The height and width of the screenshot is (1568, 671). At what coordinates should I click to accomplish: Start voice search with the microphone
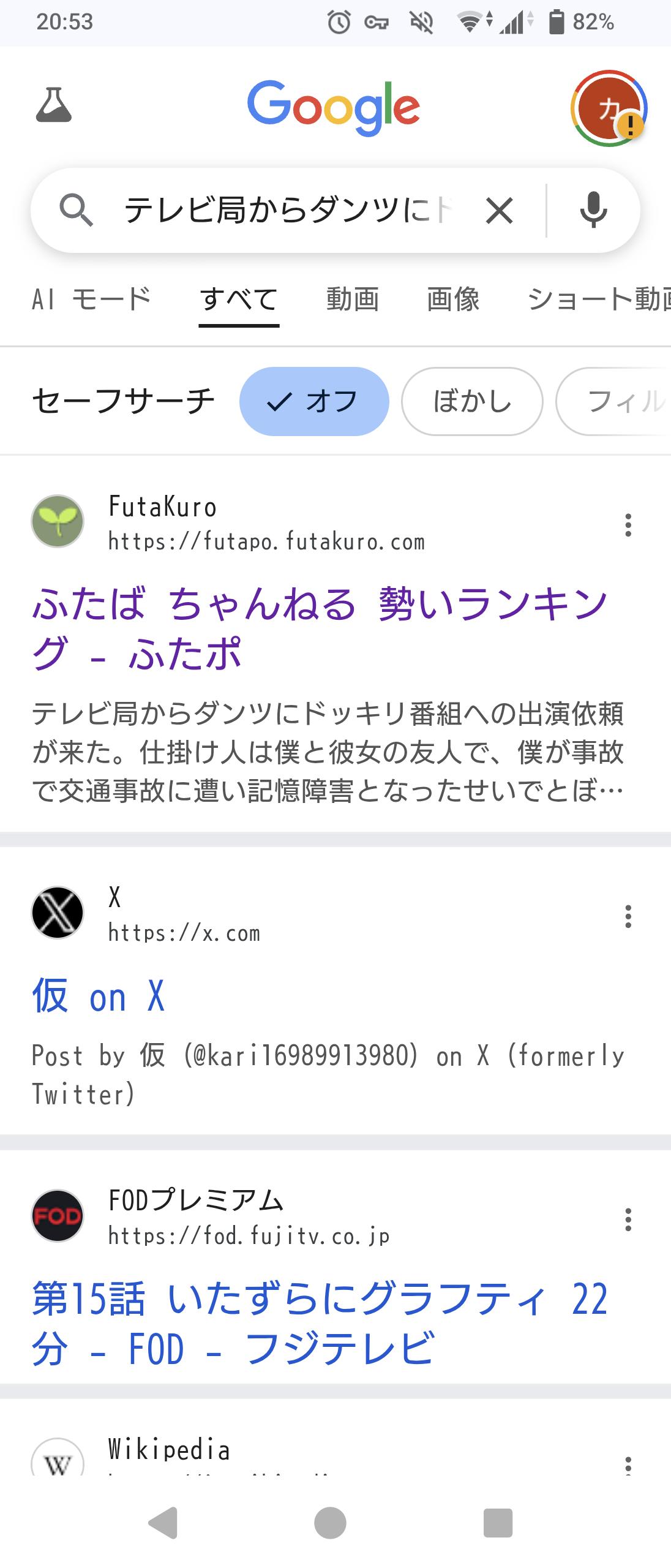coord(593,211)
